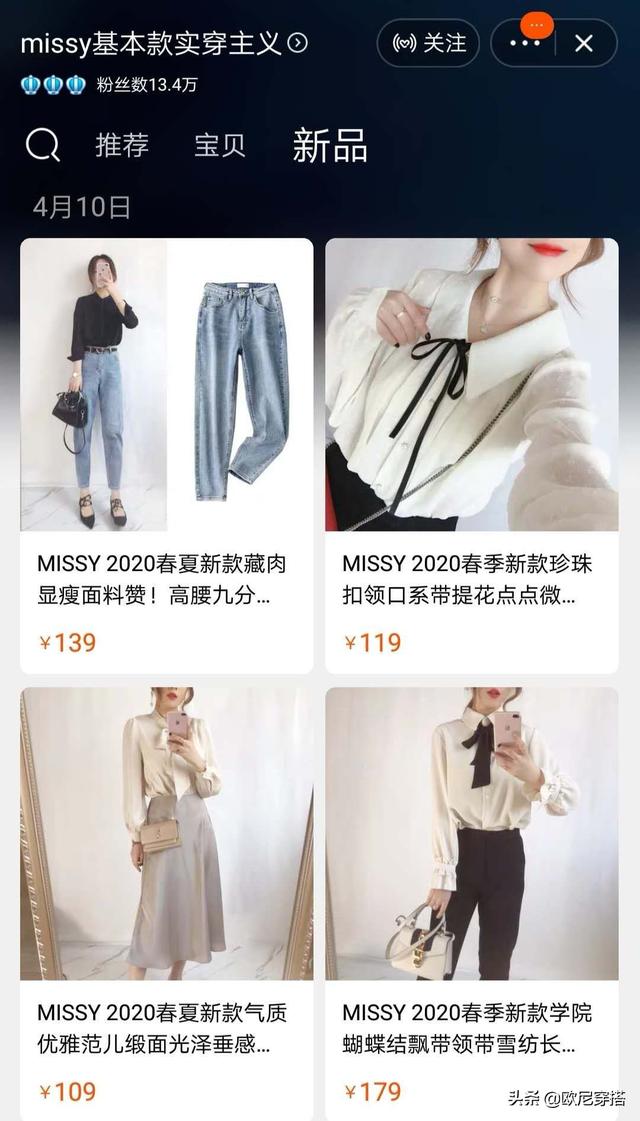Select the 新品 tab
This screenshot has width=640, height=1121.
330,146
